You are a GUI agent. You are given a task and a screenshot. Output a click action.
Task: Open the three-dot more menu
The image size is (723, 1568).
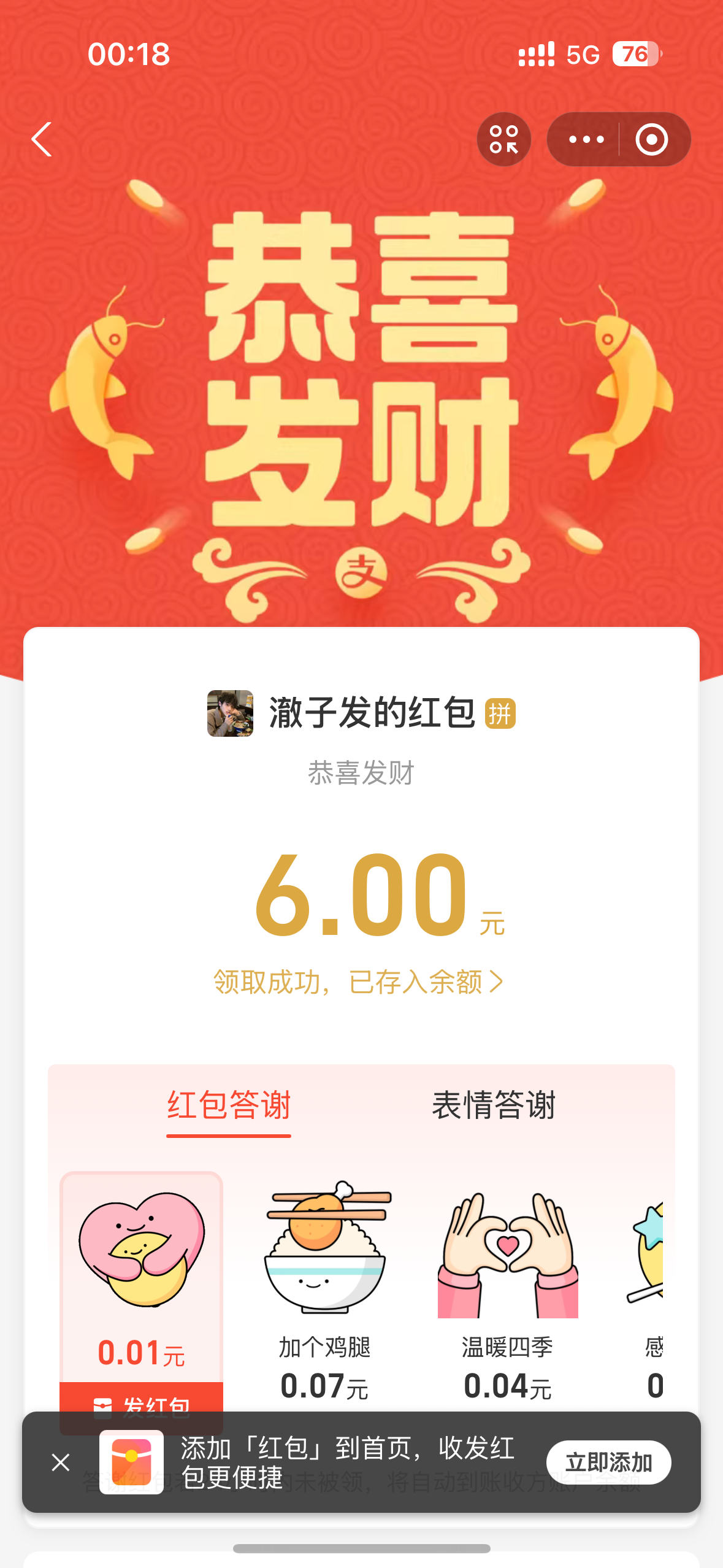point(586,139)
